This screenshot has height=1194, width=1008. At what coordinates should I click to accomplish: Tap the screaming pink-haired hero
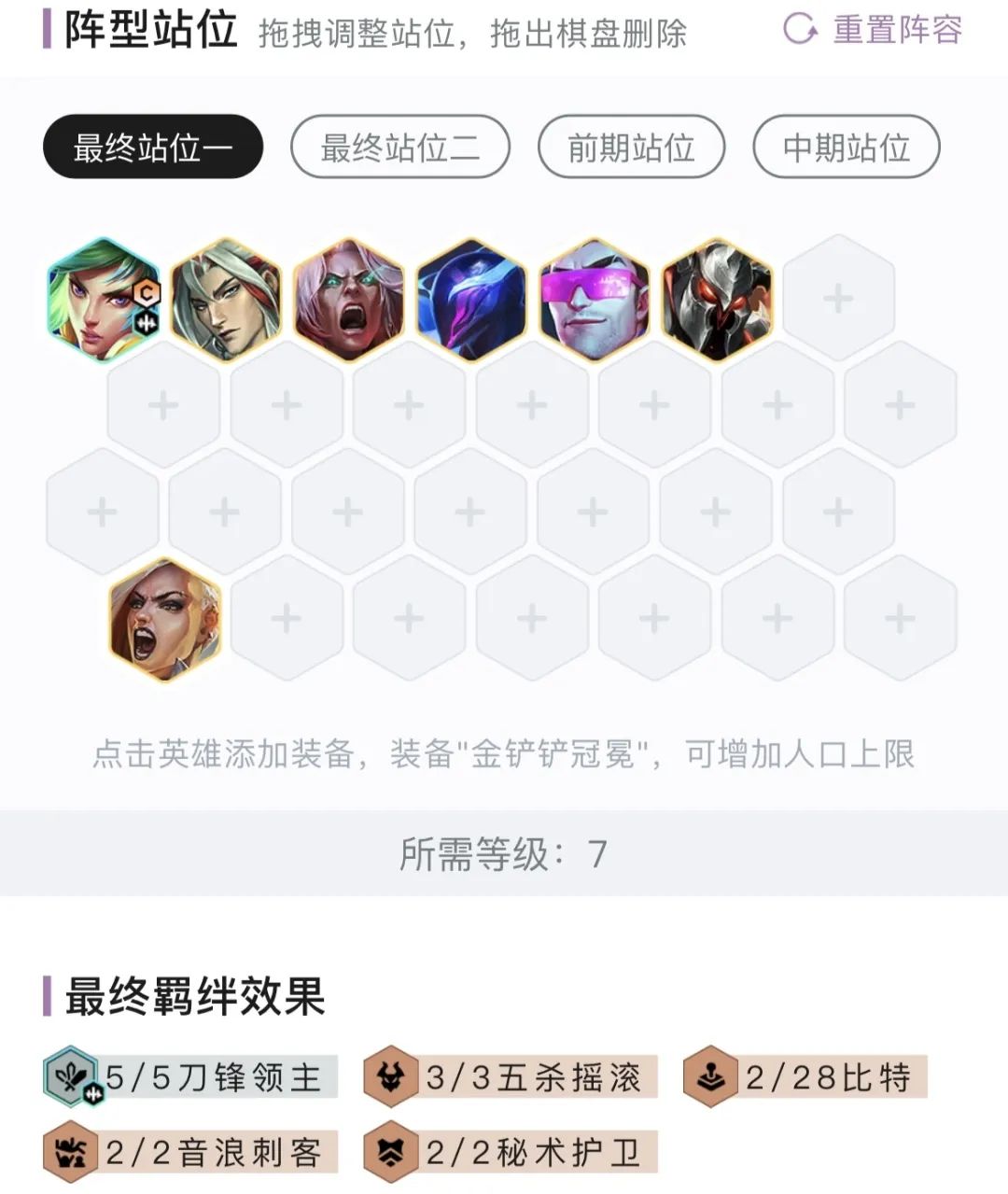348,299
